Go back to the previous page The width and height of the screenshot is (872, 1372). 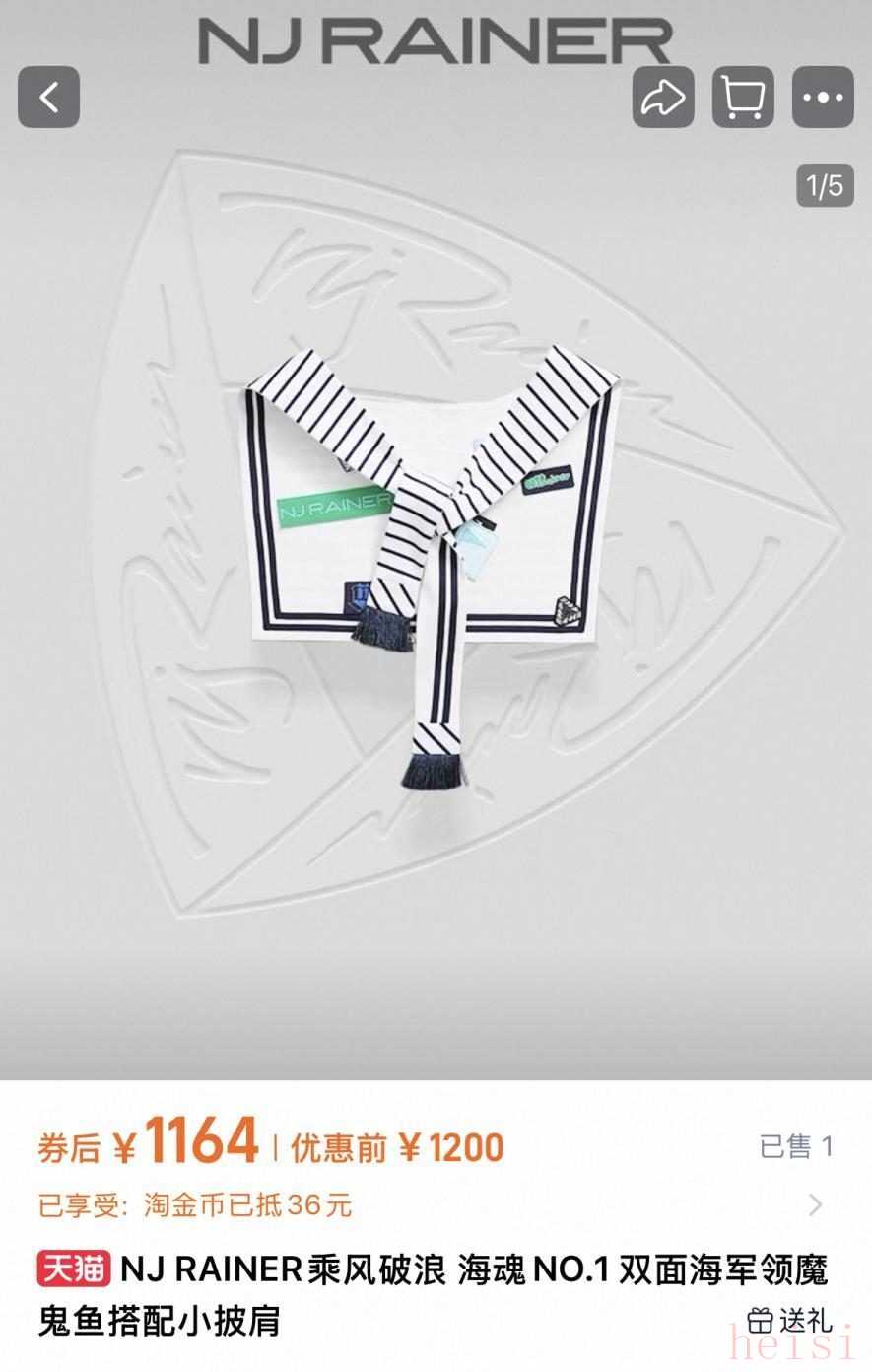pyautogui.click(x=48, y=97)
